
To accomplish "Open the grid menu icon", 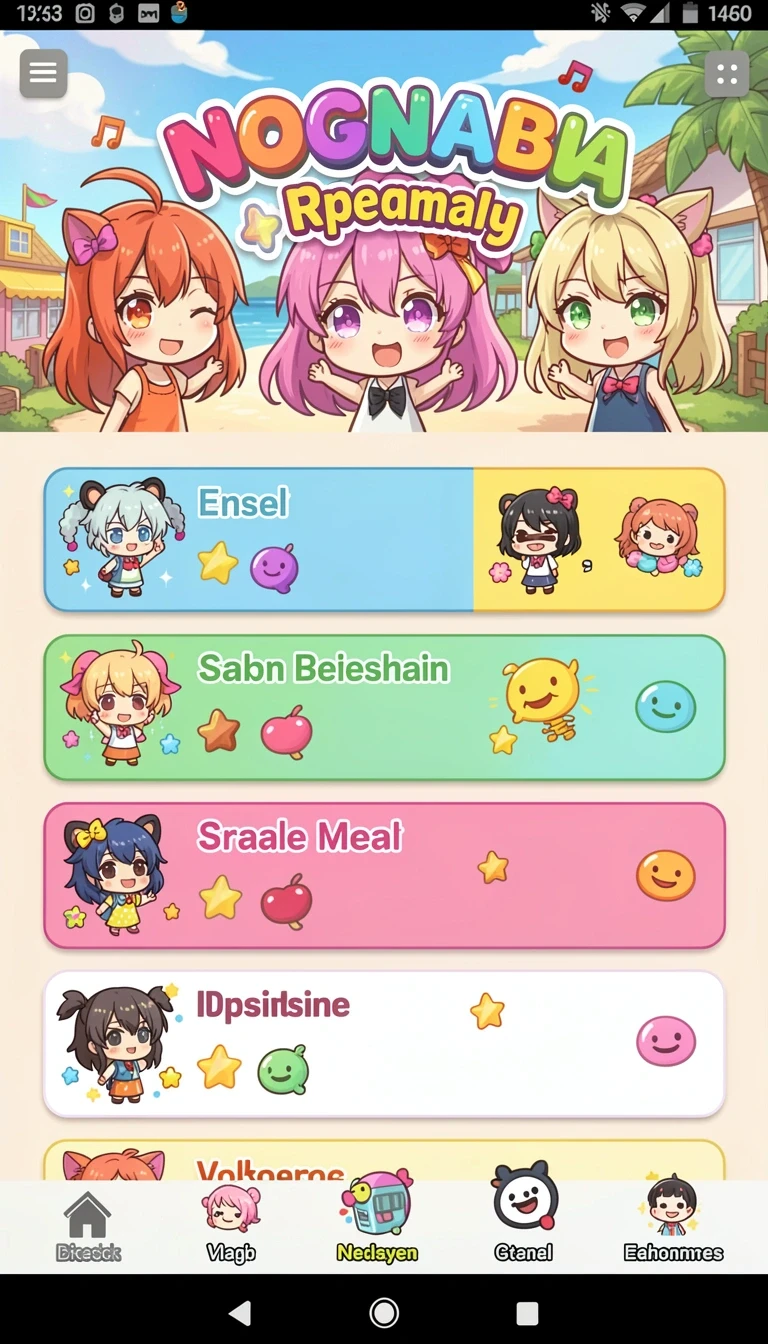I will (x=727, y=73).
